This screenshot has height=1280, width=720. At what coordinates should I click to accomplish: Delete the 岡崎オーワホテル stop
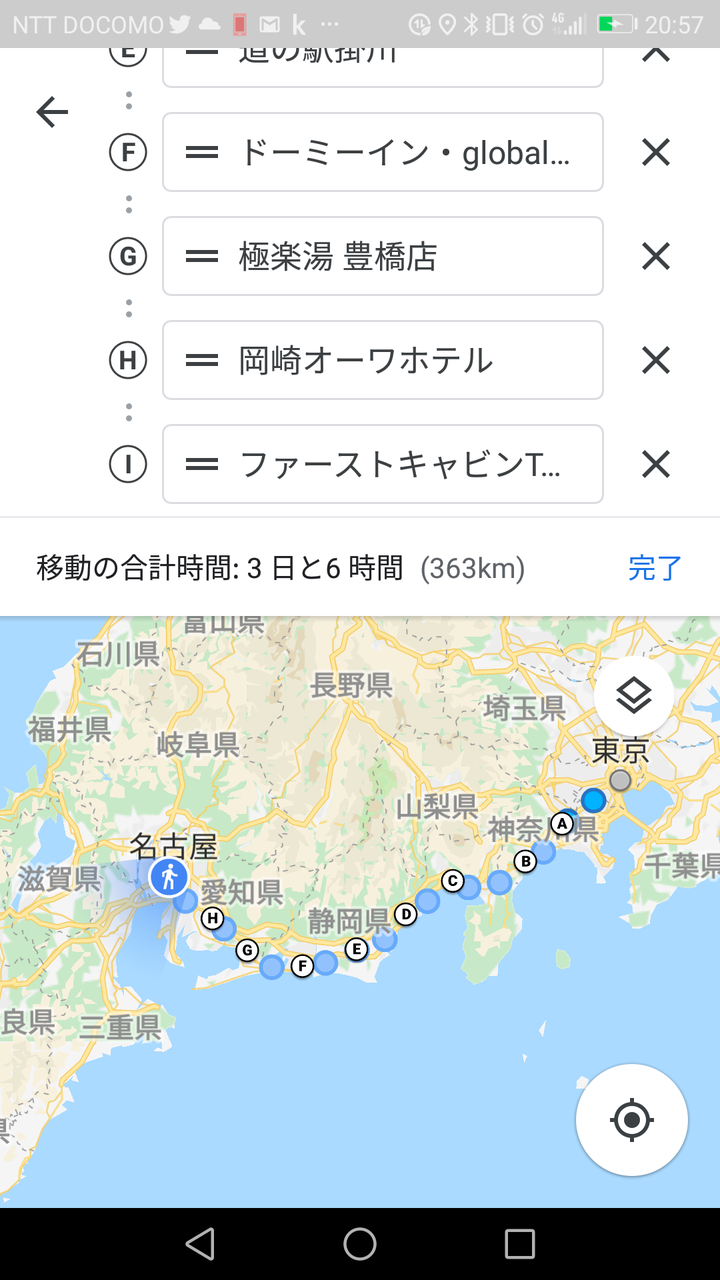pyautogui.click(x=656, y=360)
